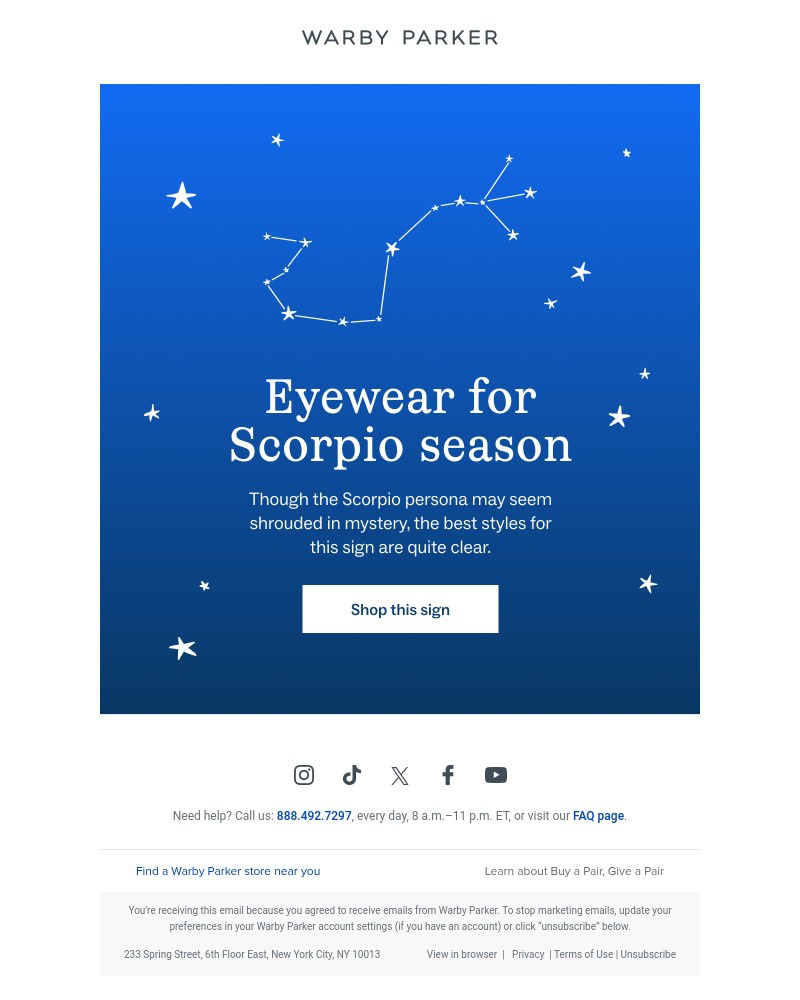Open the YouTube channel icon
This screenshot has width=800, height=1000.
(496, 775)
